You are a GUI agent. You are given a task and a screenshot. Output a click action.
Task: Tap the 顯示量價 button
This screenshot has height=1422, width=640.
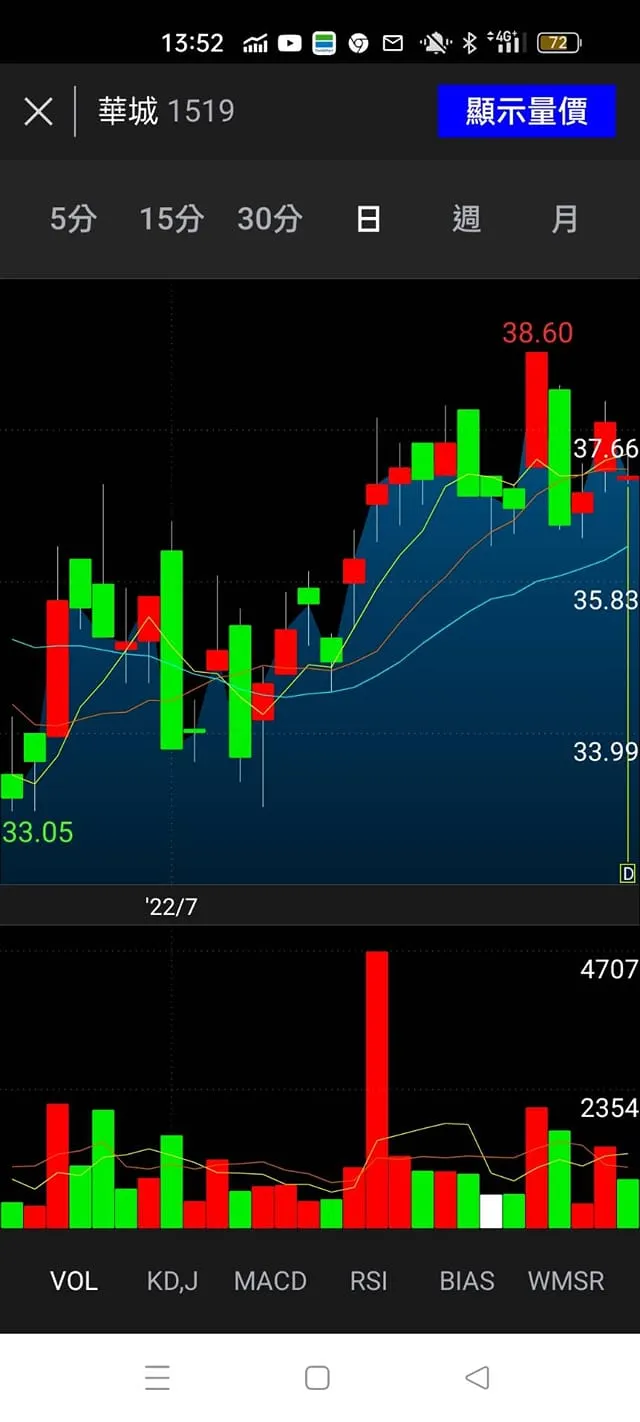point(526,111)
